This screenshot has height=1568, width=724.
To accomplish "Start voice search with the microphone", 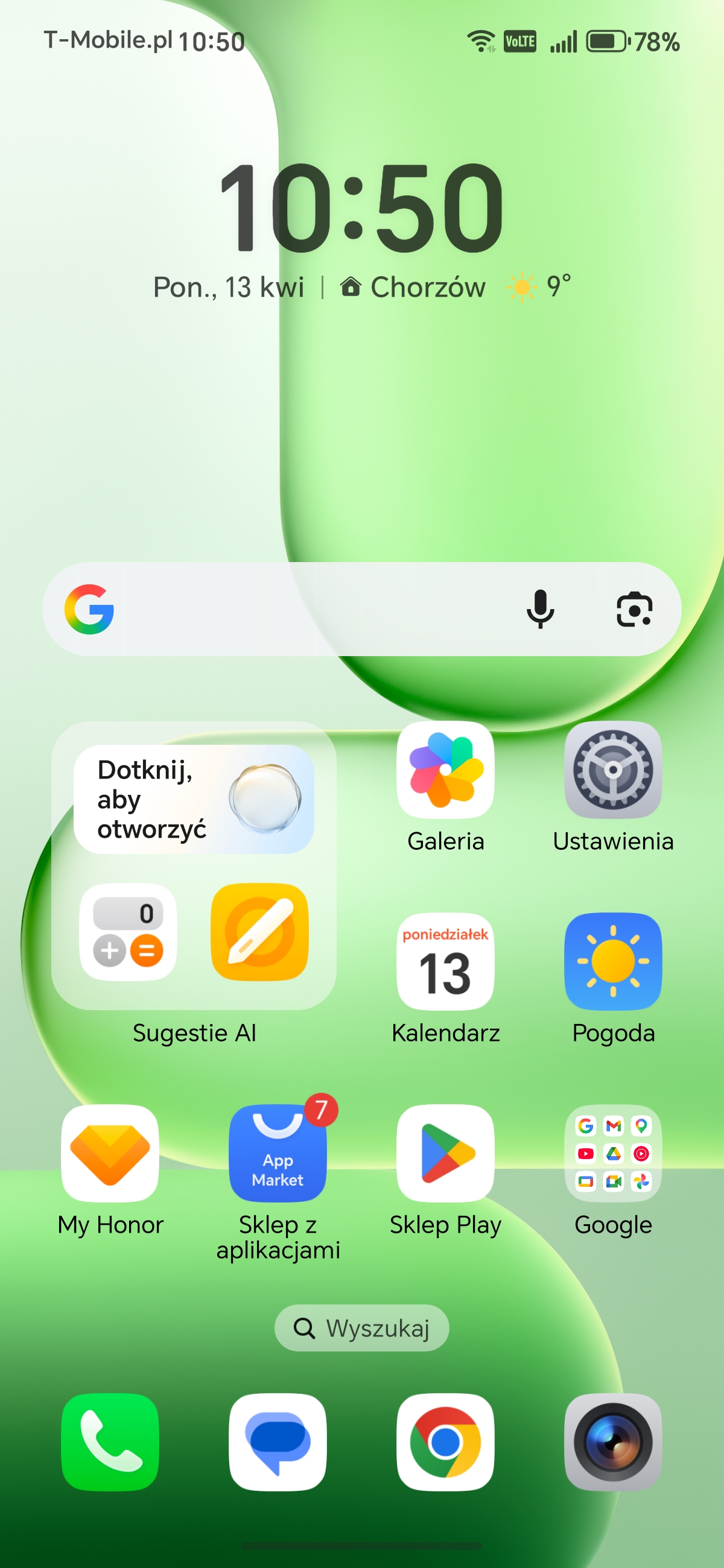I will coord(540,609).
